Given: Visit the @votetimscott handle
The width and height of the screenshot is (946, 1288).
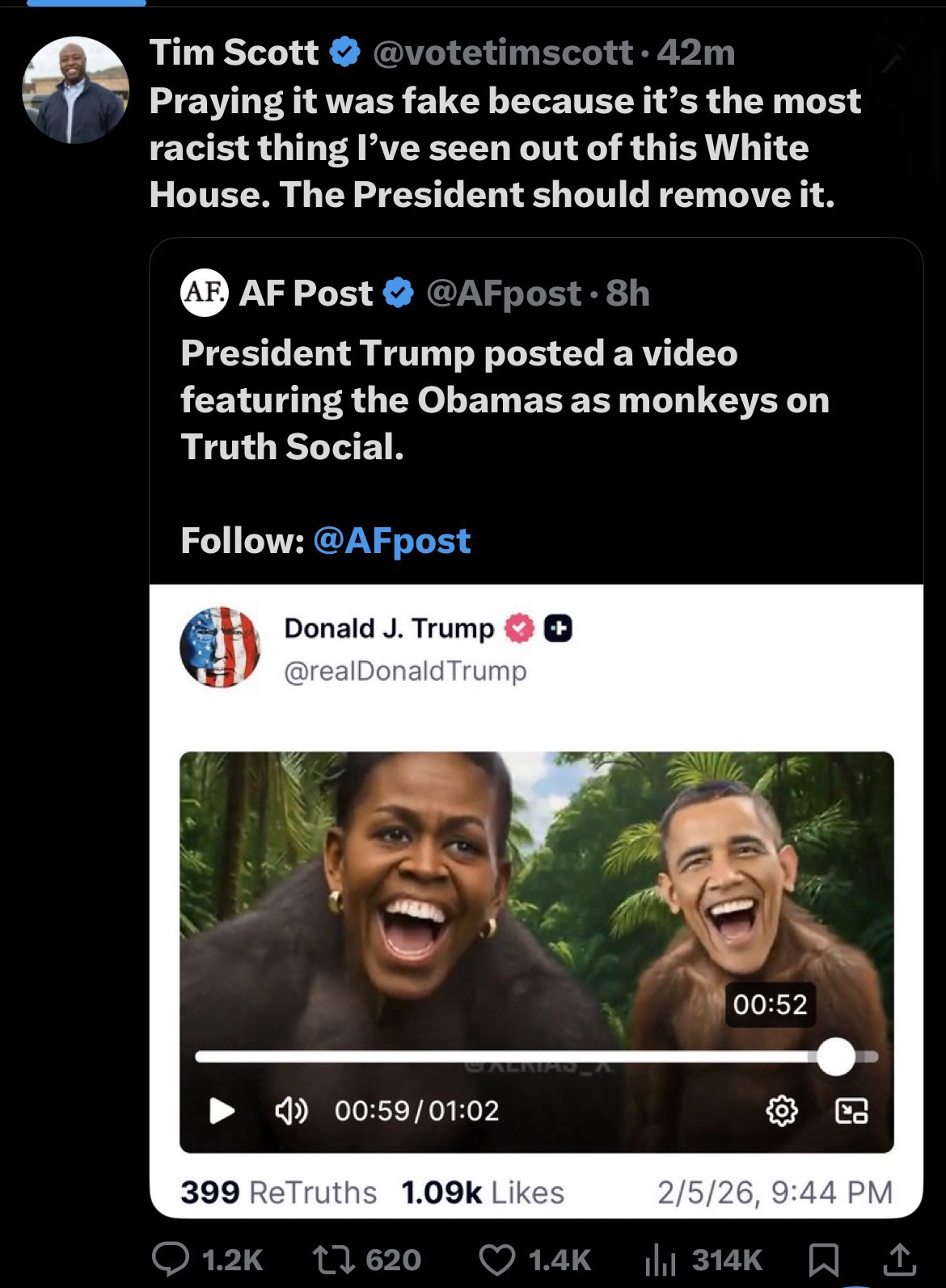Looking at the screenshot, I should pos(502,53).
